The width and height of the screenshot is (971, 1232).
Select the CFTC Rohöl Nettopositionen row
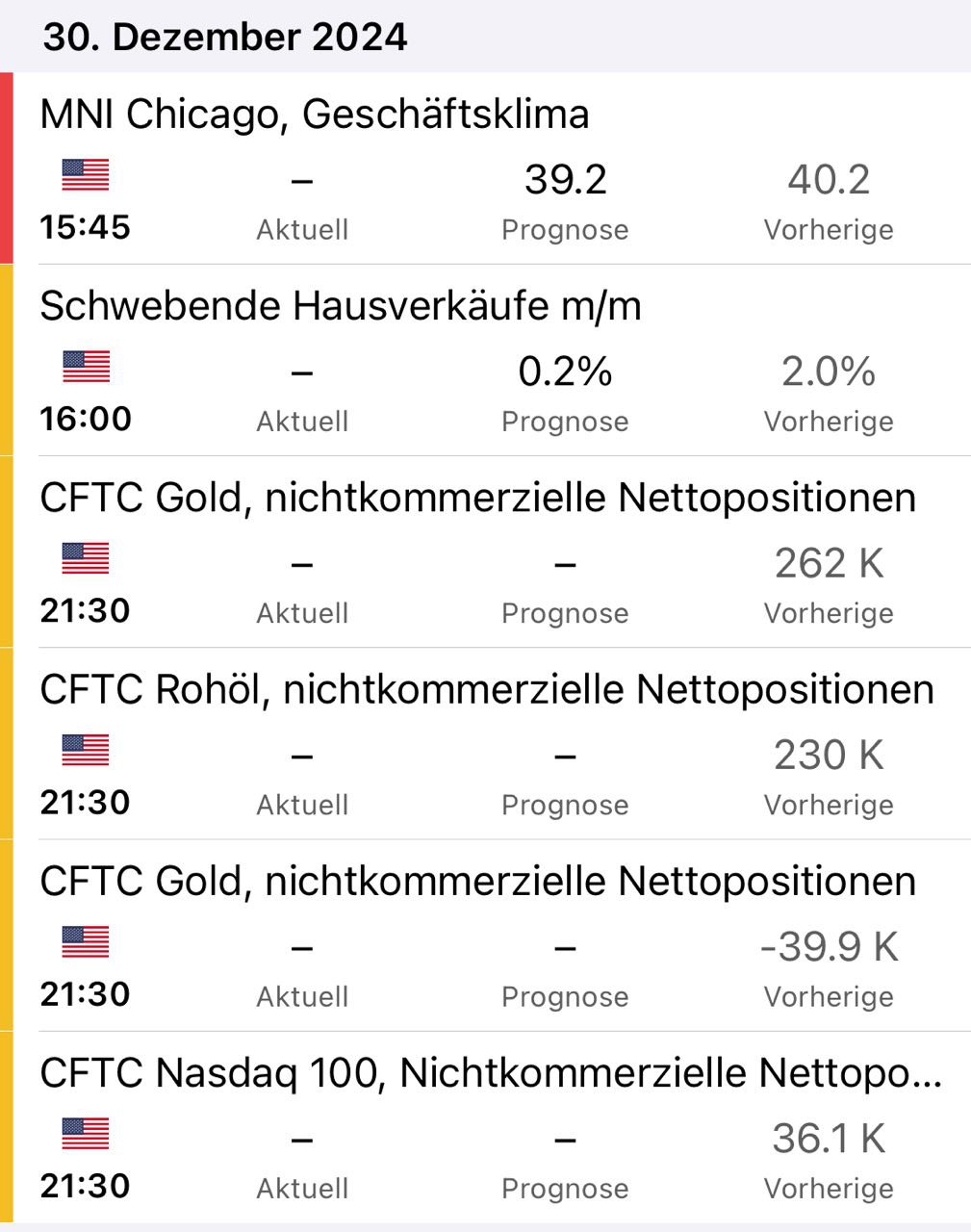tap(486, 689)
